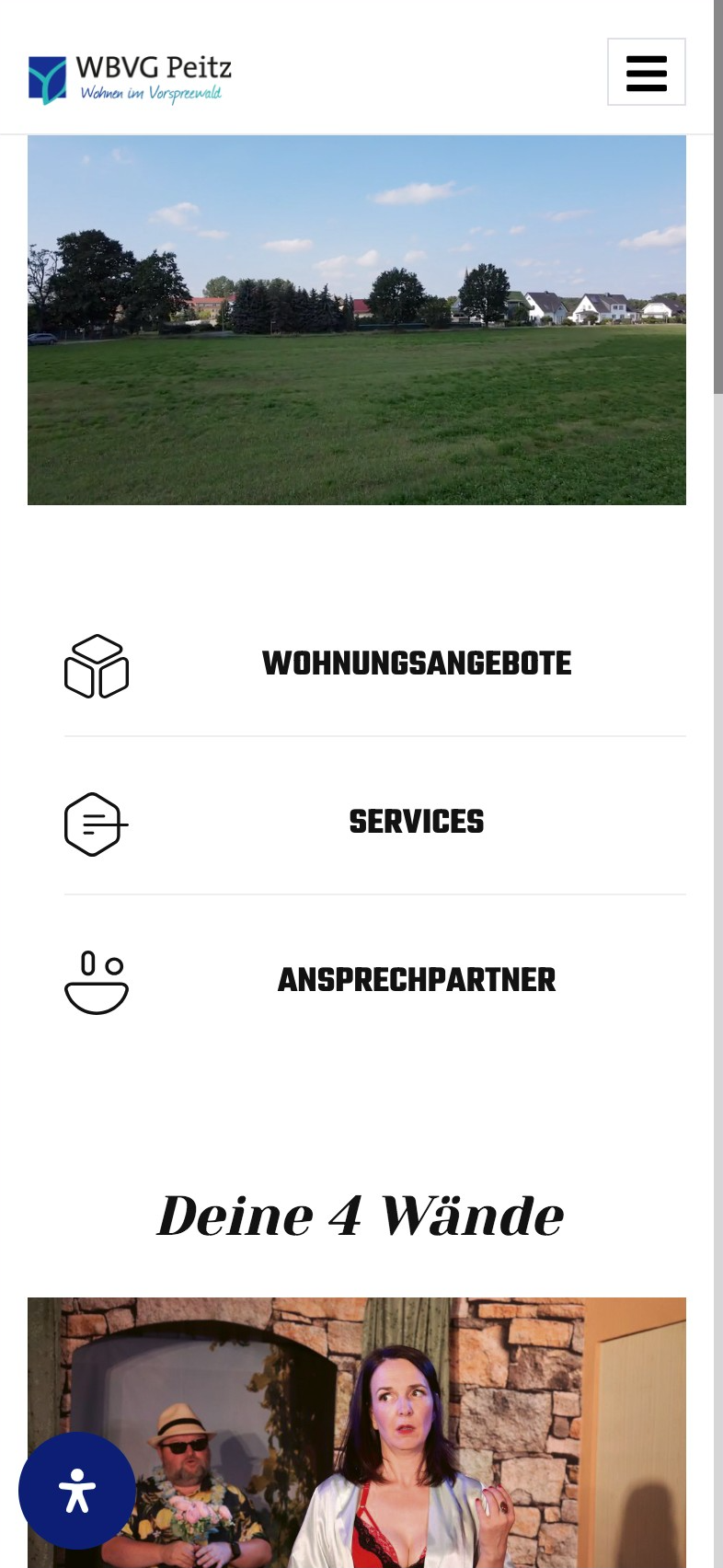Viewport: 723px width, 1568px height.
Task: View Ansprechpartner contacts
Action: point(416,980)
